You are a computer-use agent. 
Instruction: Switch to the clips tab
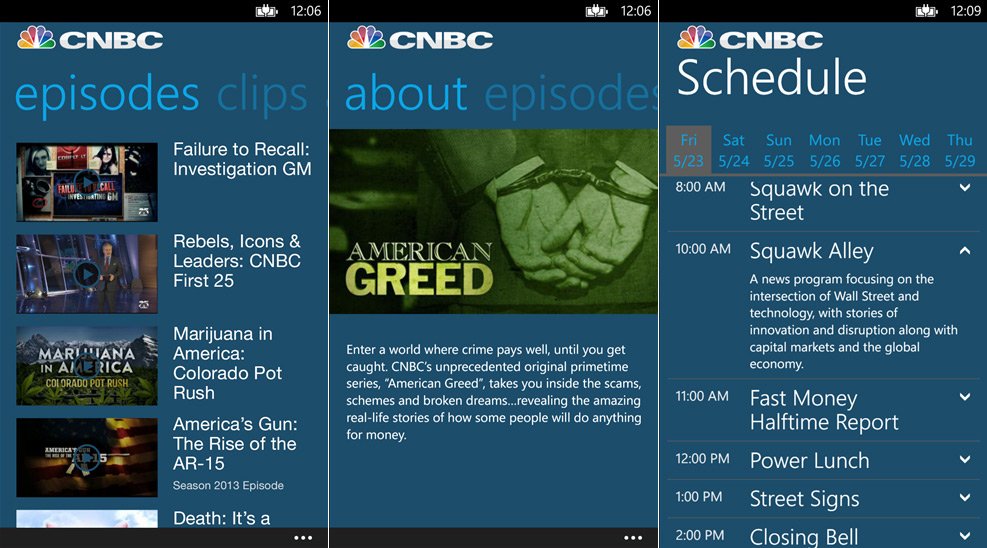(262, 95)
